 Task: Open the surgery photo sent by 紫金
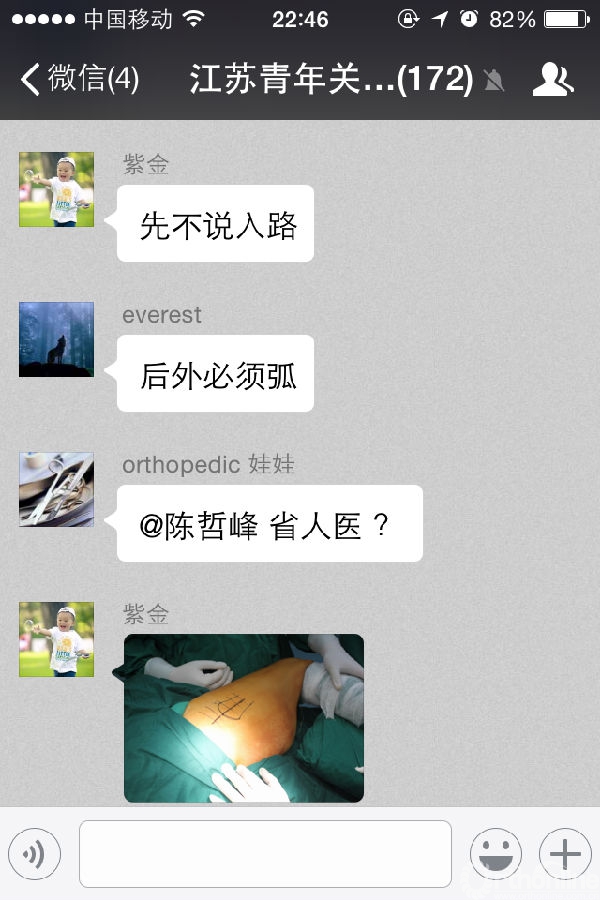[243, 717]
